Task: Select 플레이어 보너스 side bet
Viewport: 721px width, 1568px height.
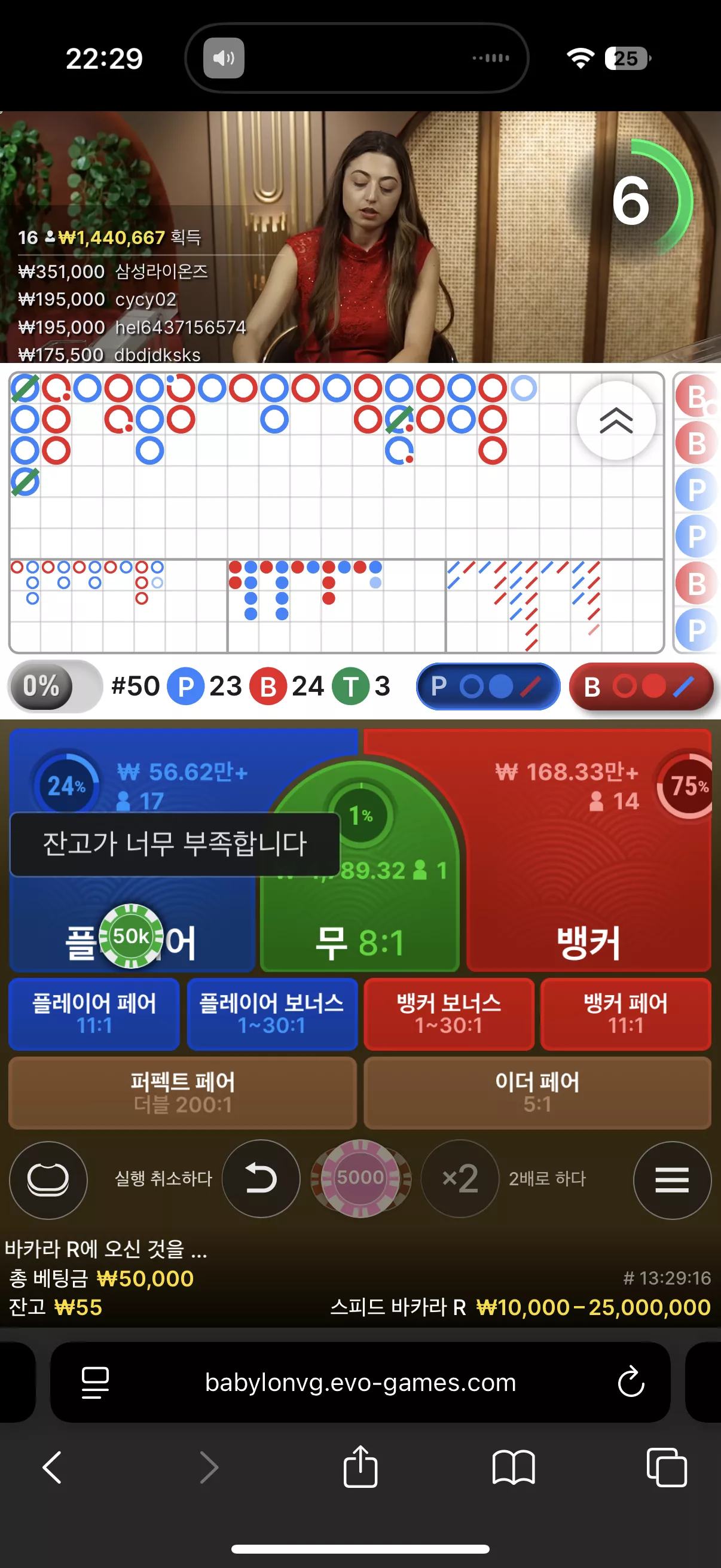Action: (272, 1014)
